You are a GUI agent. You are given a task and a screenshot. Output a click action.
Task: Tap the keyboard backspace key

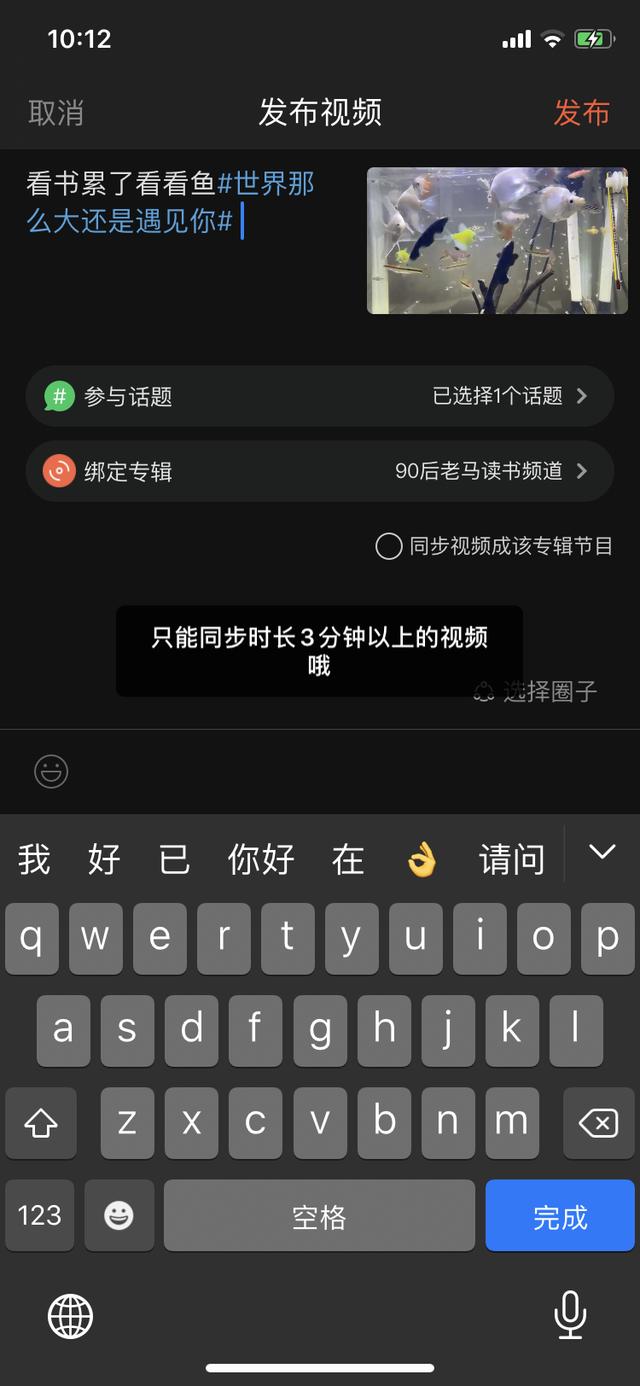click(x=599, y=1124)
